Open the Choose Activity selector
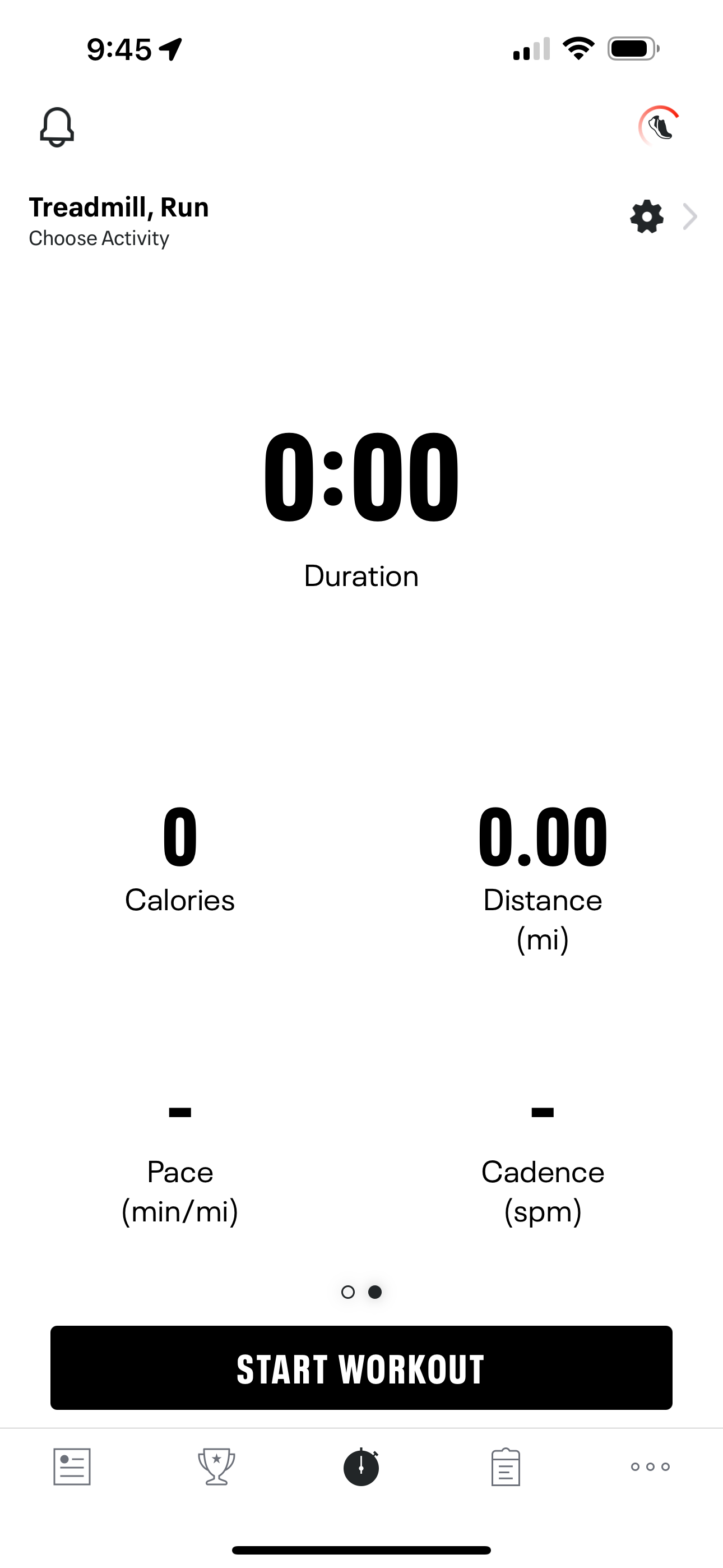 (99, 238)
